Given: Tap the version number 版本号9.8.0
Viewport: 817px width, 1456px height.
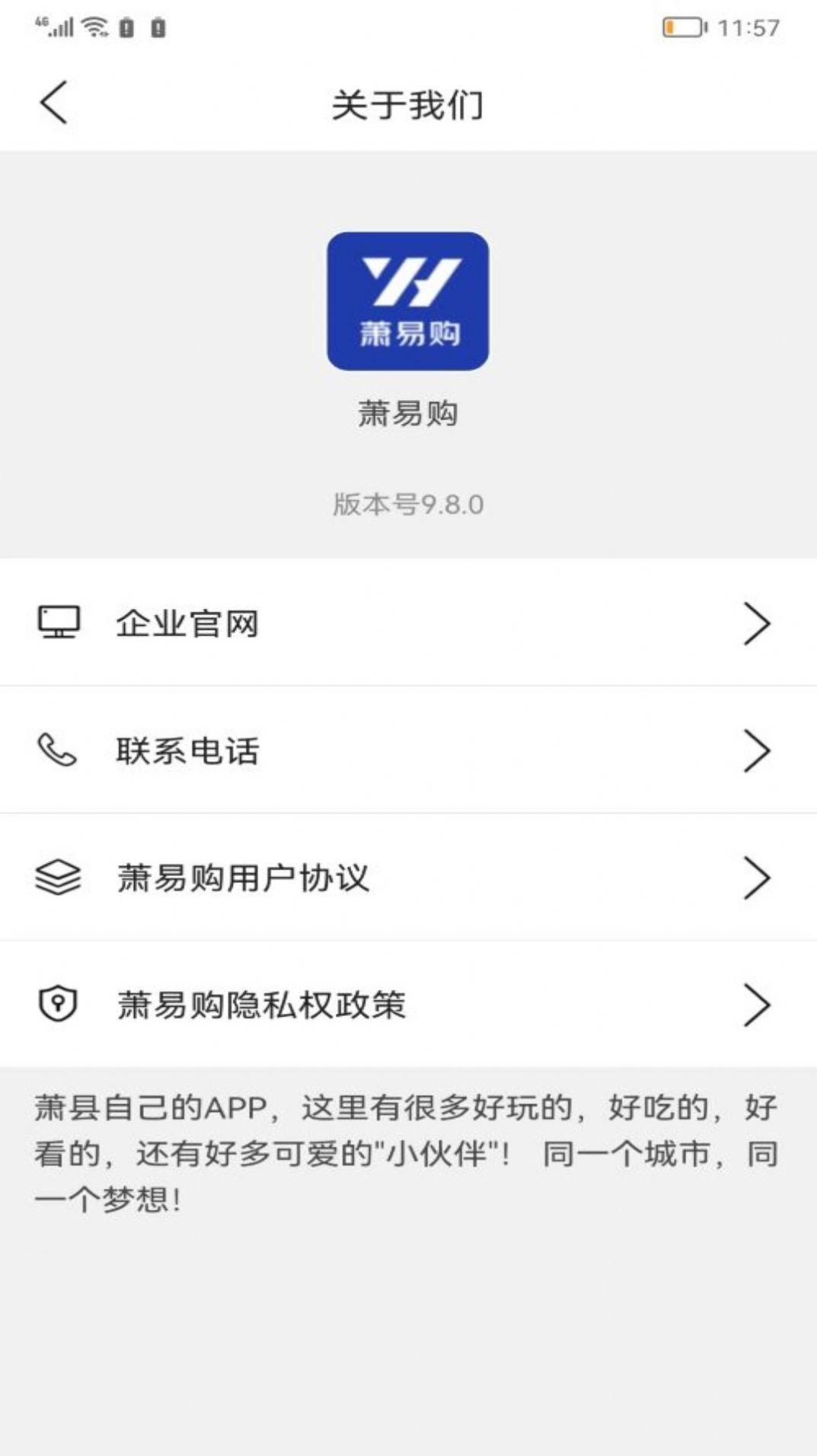Looking at the screenshot, I should (408, 502).
